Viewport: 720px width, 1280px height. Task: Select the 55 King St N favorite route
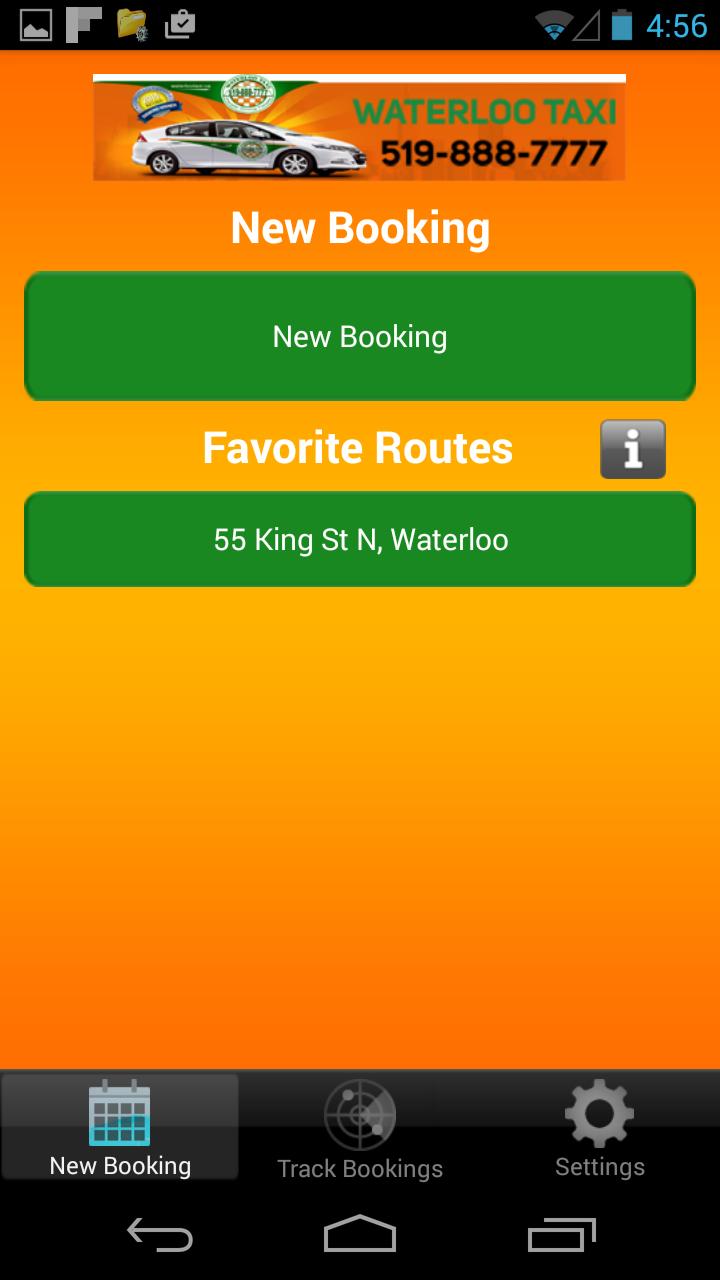click(360, 539)
